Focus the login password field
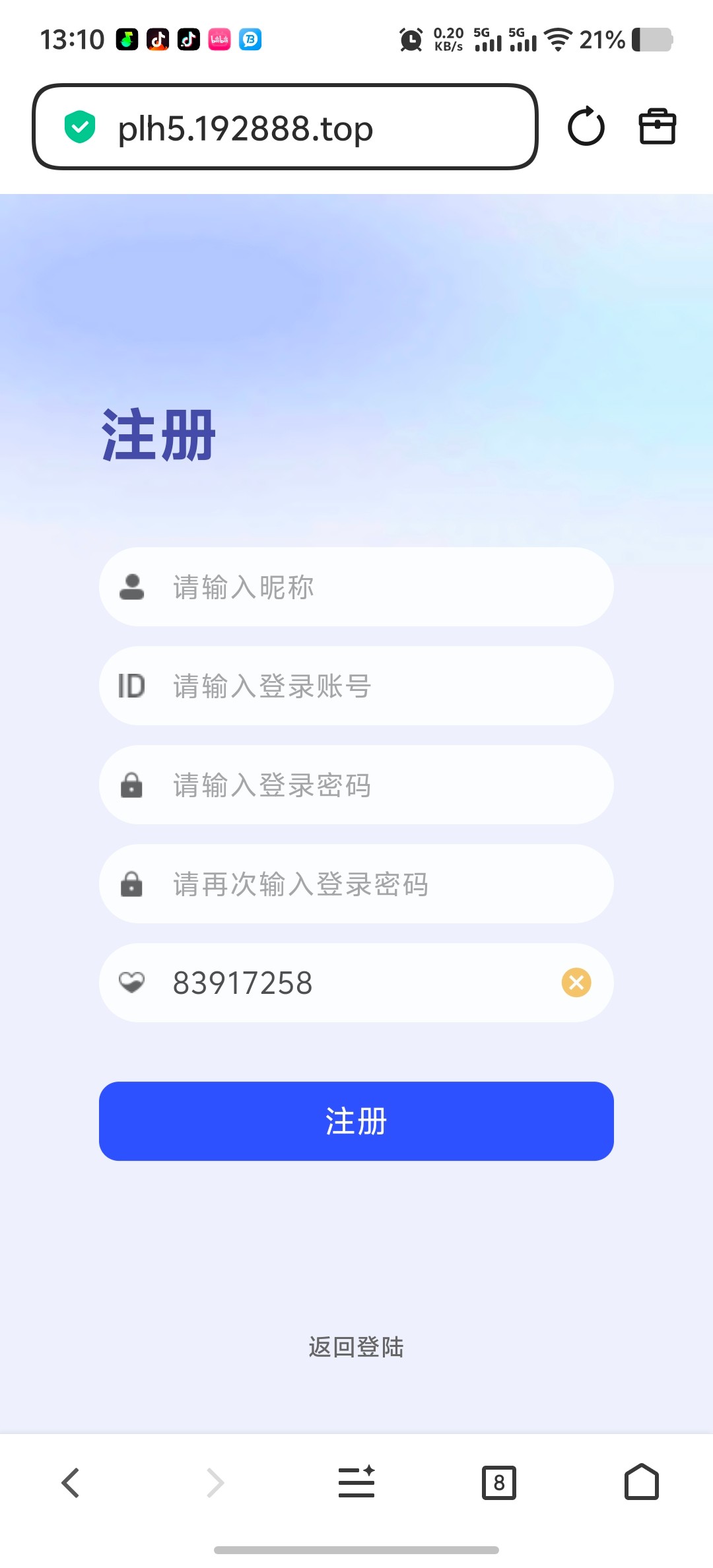713x1568 pixels. pos(370,785)
